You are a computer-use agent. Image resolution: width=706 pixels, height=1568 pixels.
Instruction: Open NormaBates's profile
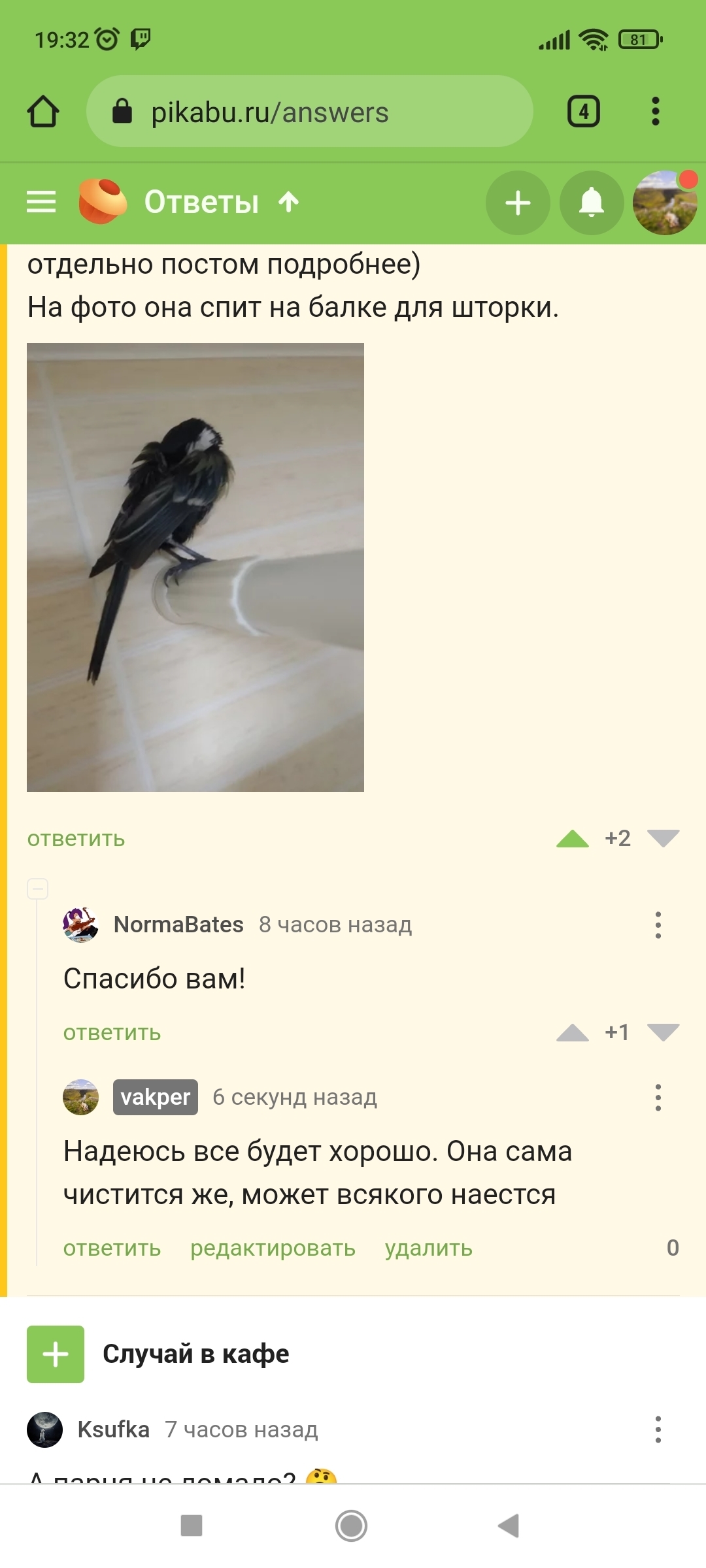click(178, 925)
